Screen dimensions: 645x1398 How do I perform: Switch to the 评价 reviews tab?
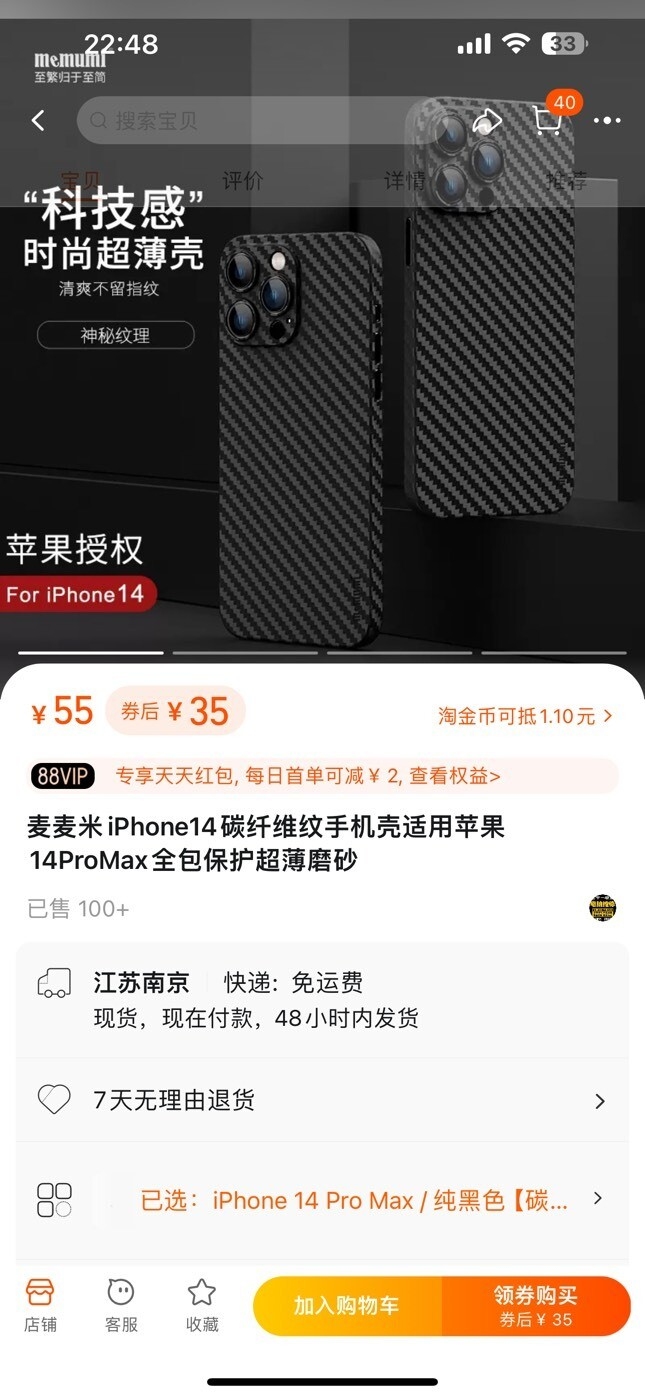[242, 181]
